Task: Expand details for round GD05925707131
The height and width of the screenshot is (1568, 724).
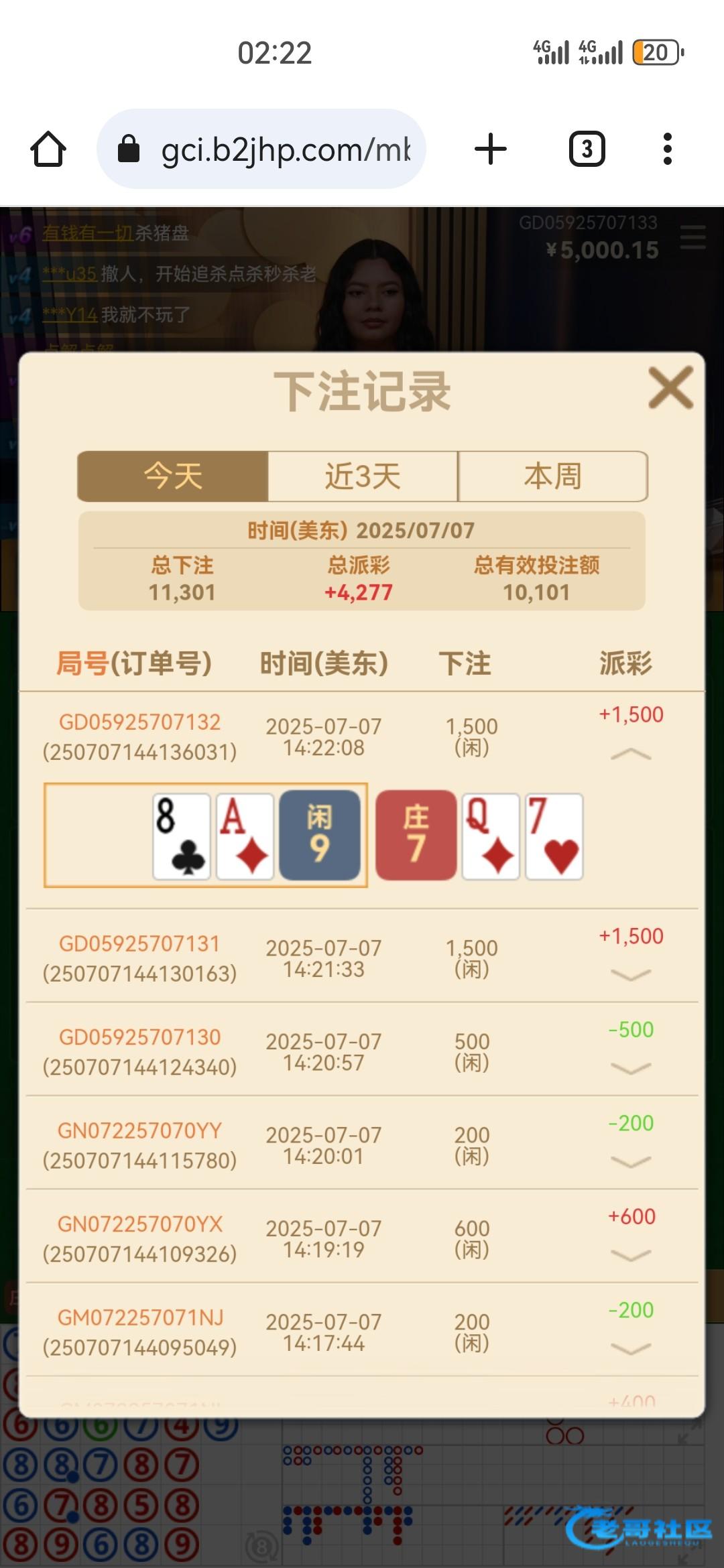Action: [631, 975]
